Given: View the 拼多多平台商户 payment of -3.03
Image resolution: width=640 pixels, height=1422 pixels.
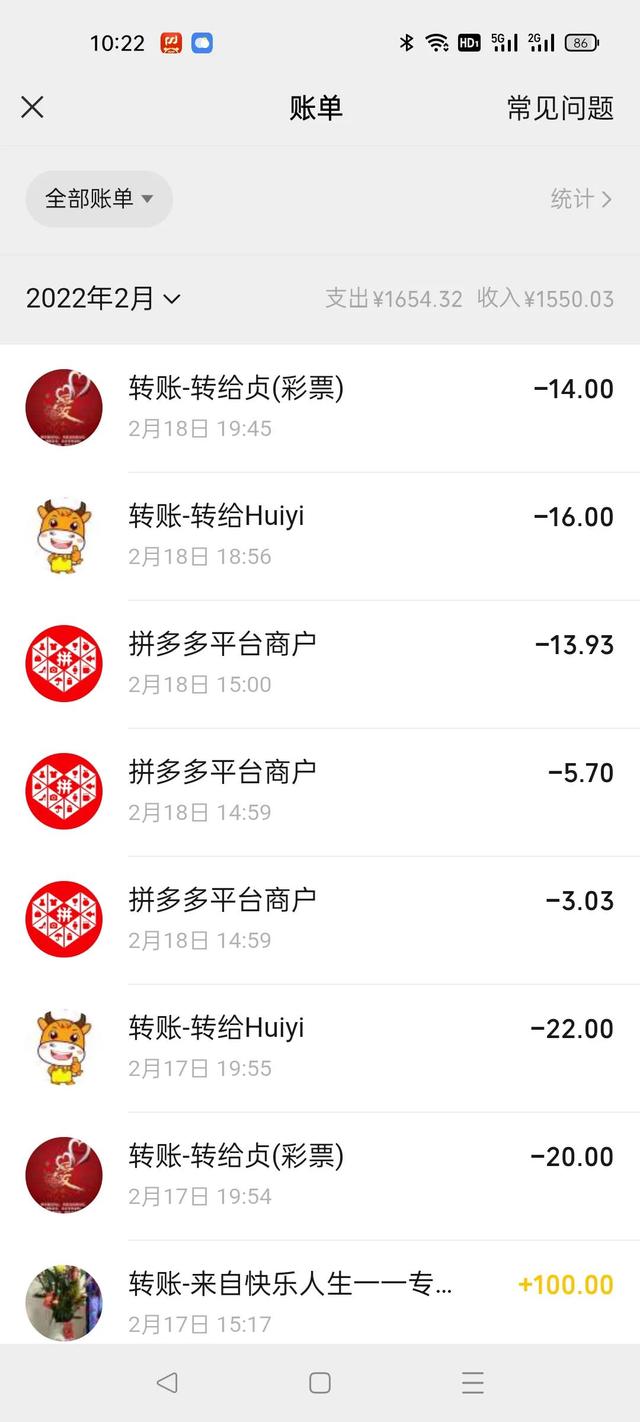Looking at the screenshot, I should (x=320, y=920).
